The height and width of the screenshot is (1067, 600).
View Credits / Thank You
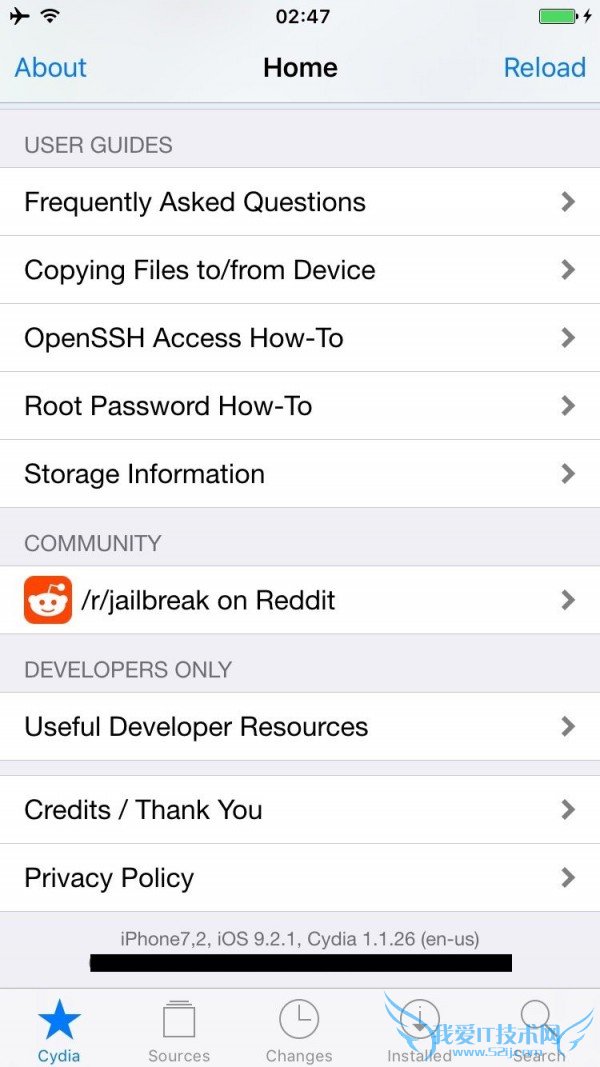pyautogui.click(x=300, y=810)
